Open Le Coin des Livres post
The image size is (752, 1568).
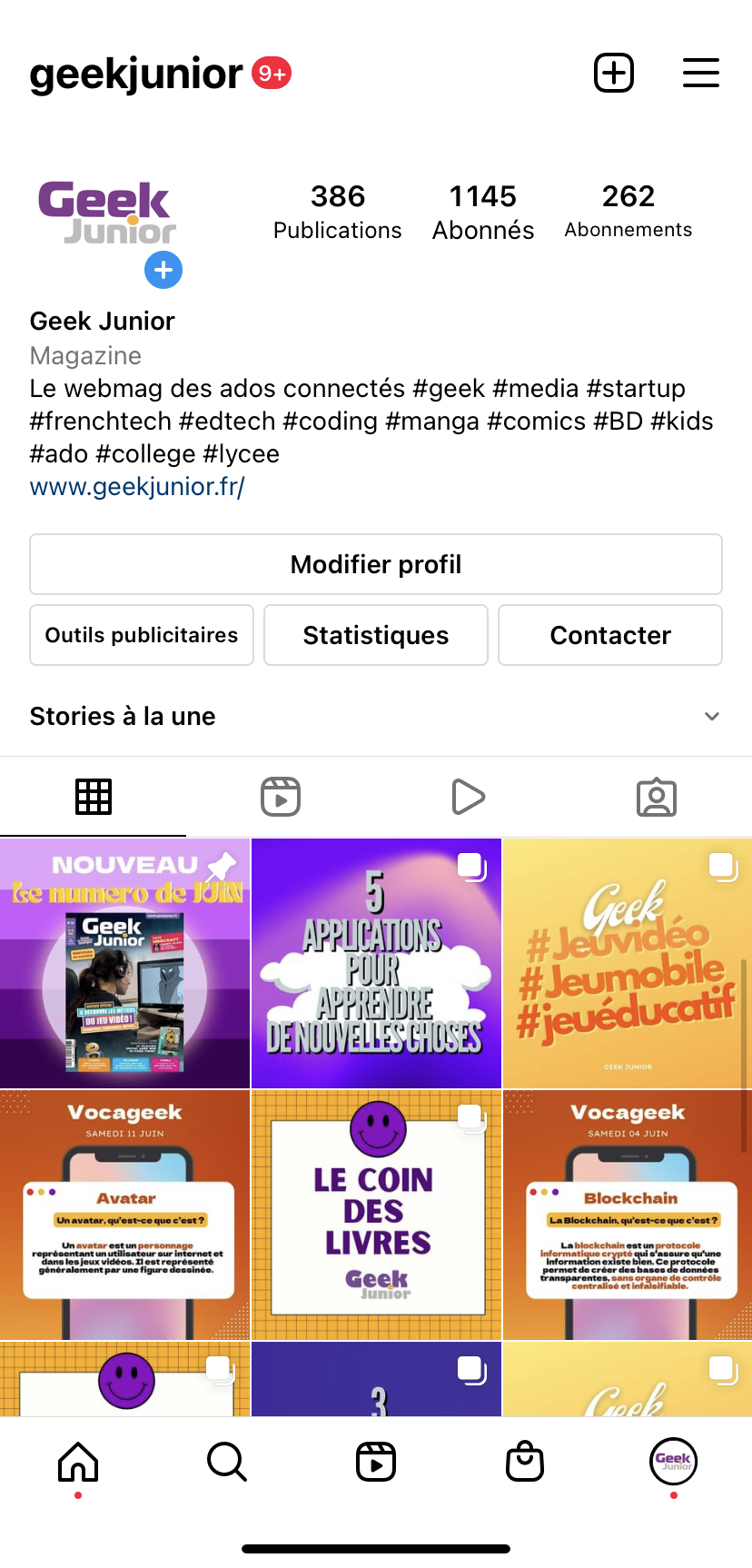click(x=376, y=1215)
